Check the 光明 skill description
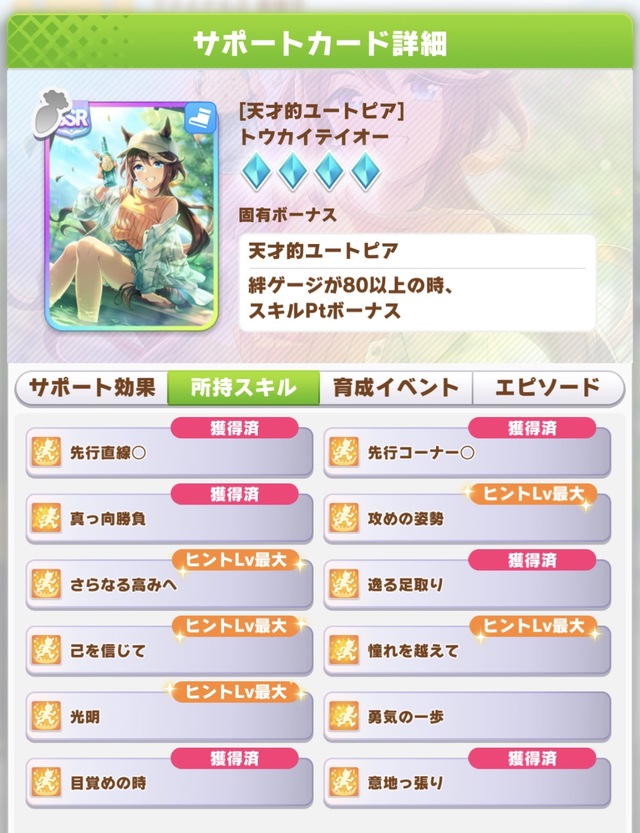 point(169,716)
